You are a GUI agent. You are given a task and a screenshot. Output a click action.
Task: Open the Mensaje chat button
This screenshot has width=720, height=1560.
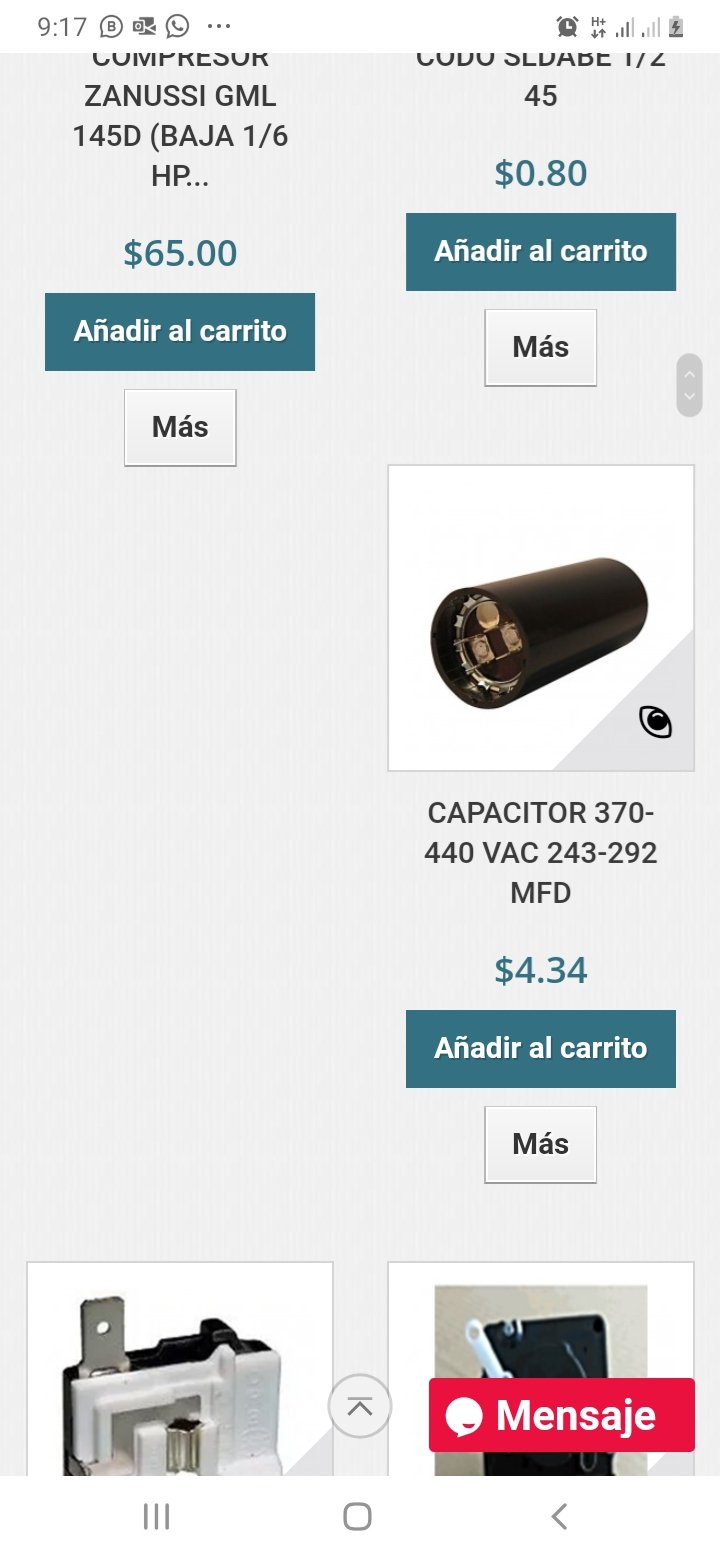561,1415
